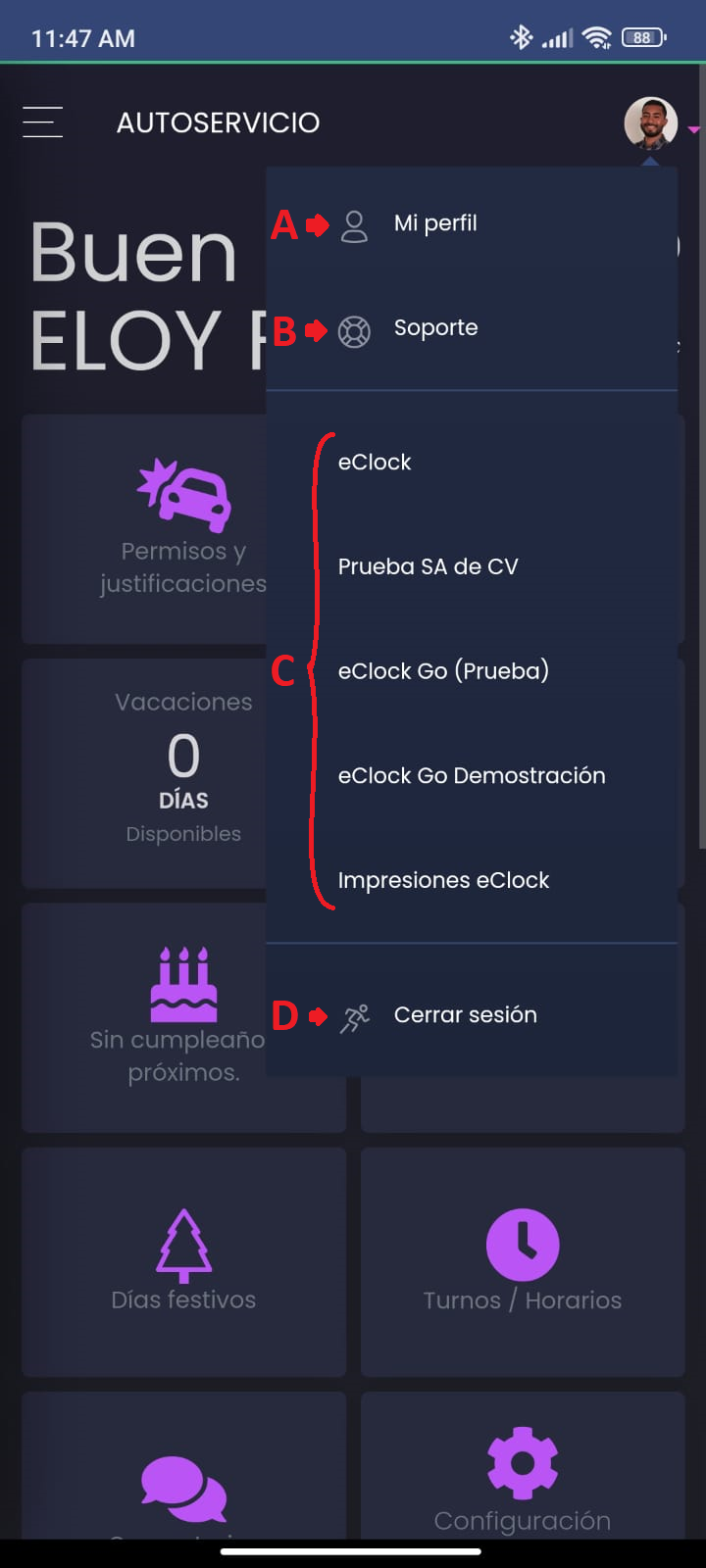Viewport: 706px width, 1568px height.
Task: Open the Configuración card
Action: click(523, 1465)
